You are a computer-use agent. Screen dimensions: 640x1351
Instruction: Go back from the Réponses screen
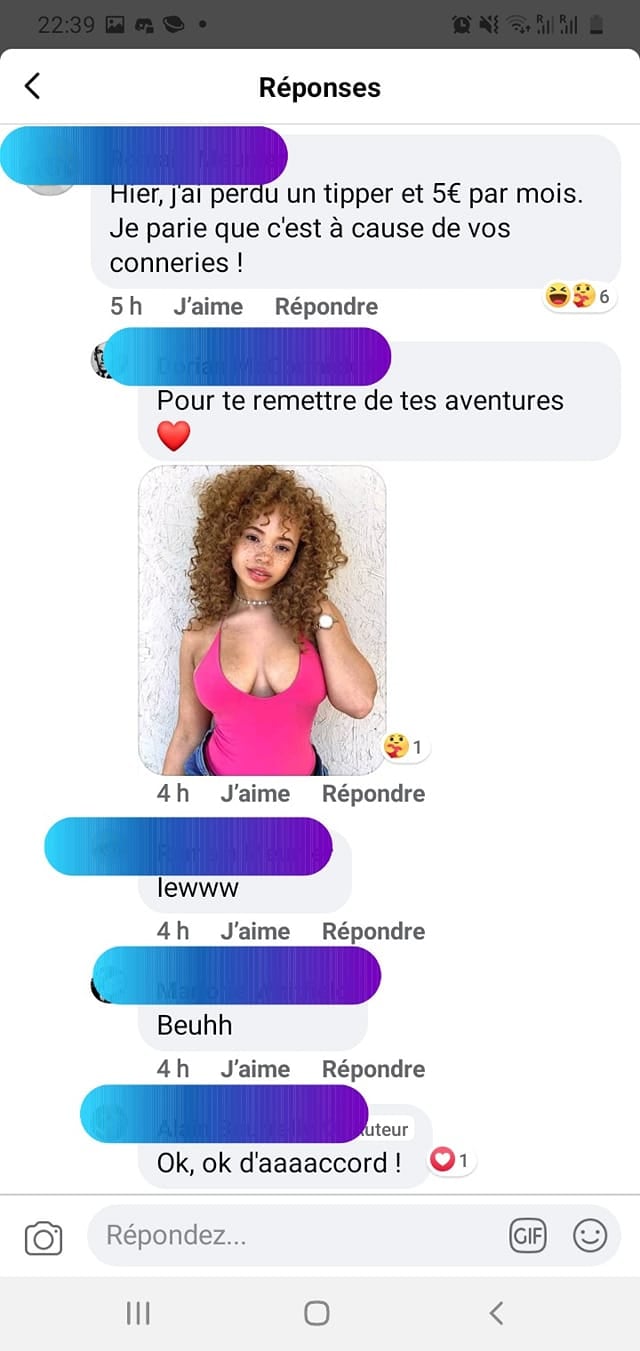point(32,86)
